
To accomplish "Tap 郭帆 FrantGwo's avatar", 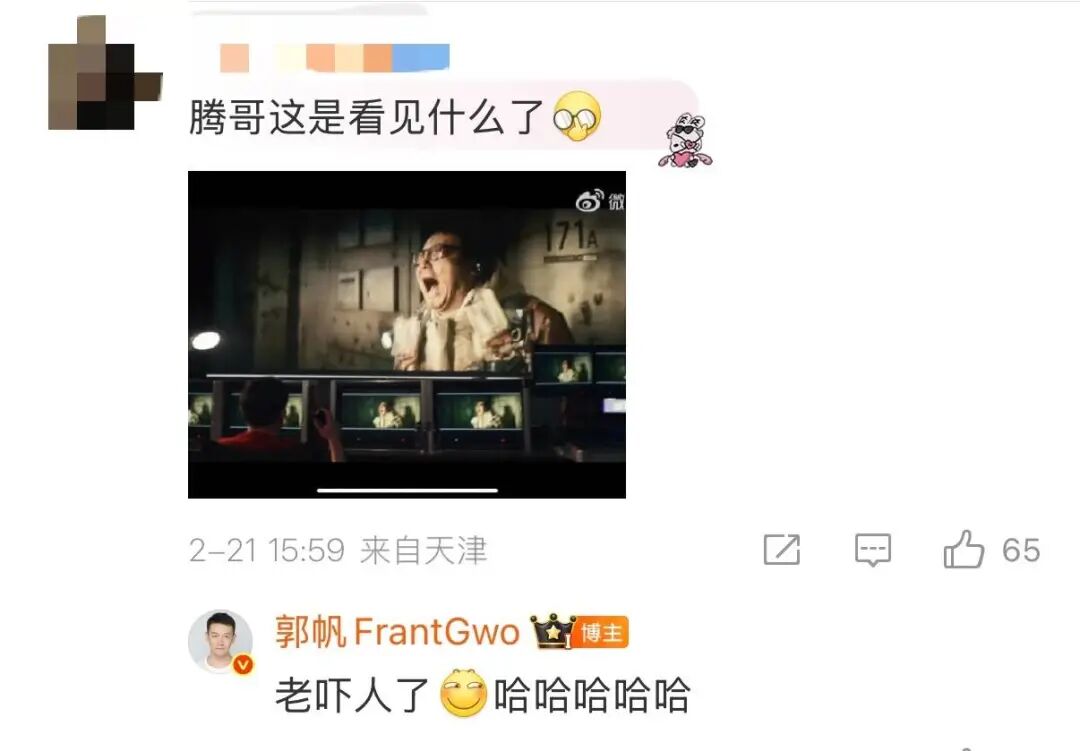I will [x=220, y=641].
